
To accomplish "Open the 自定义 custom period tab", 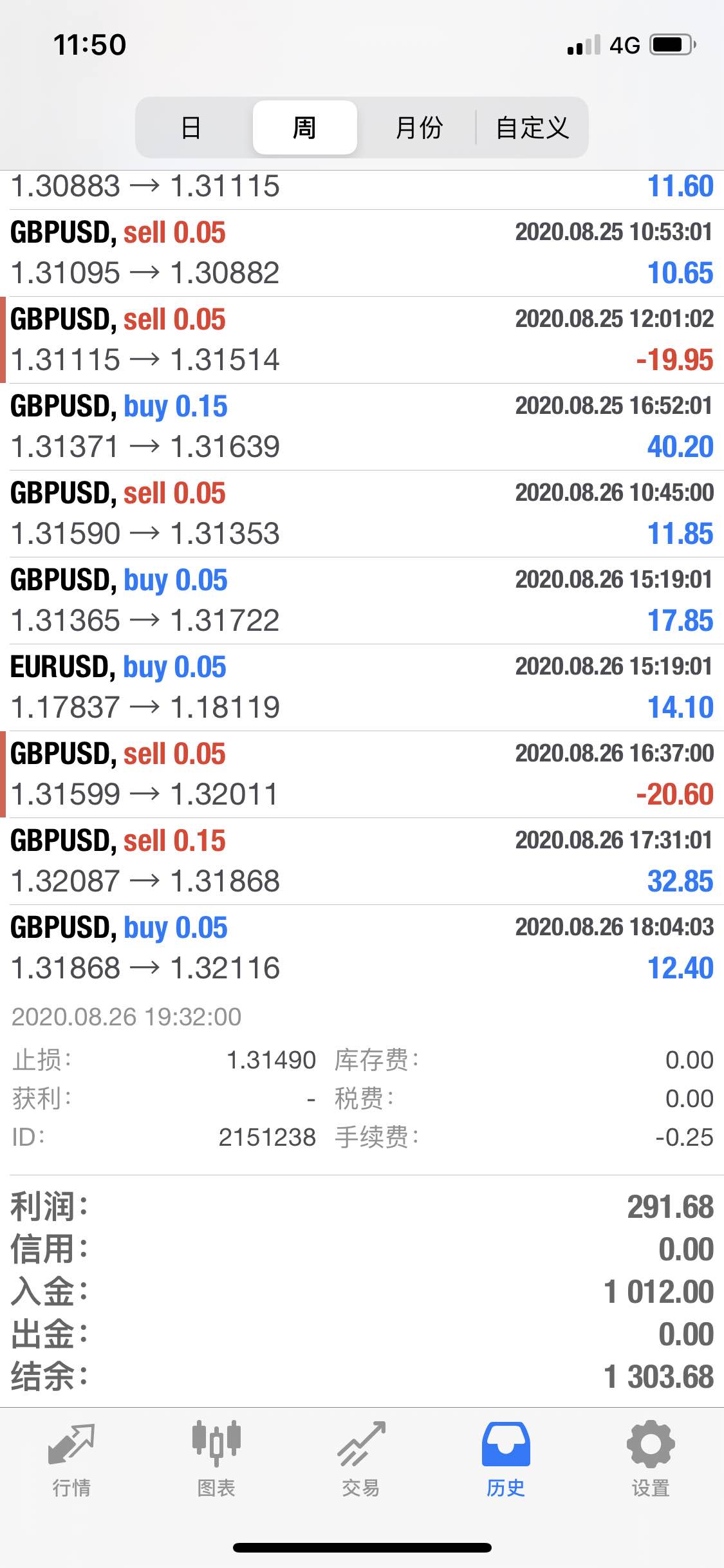I will [x=532, y=127].
